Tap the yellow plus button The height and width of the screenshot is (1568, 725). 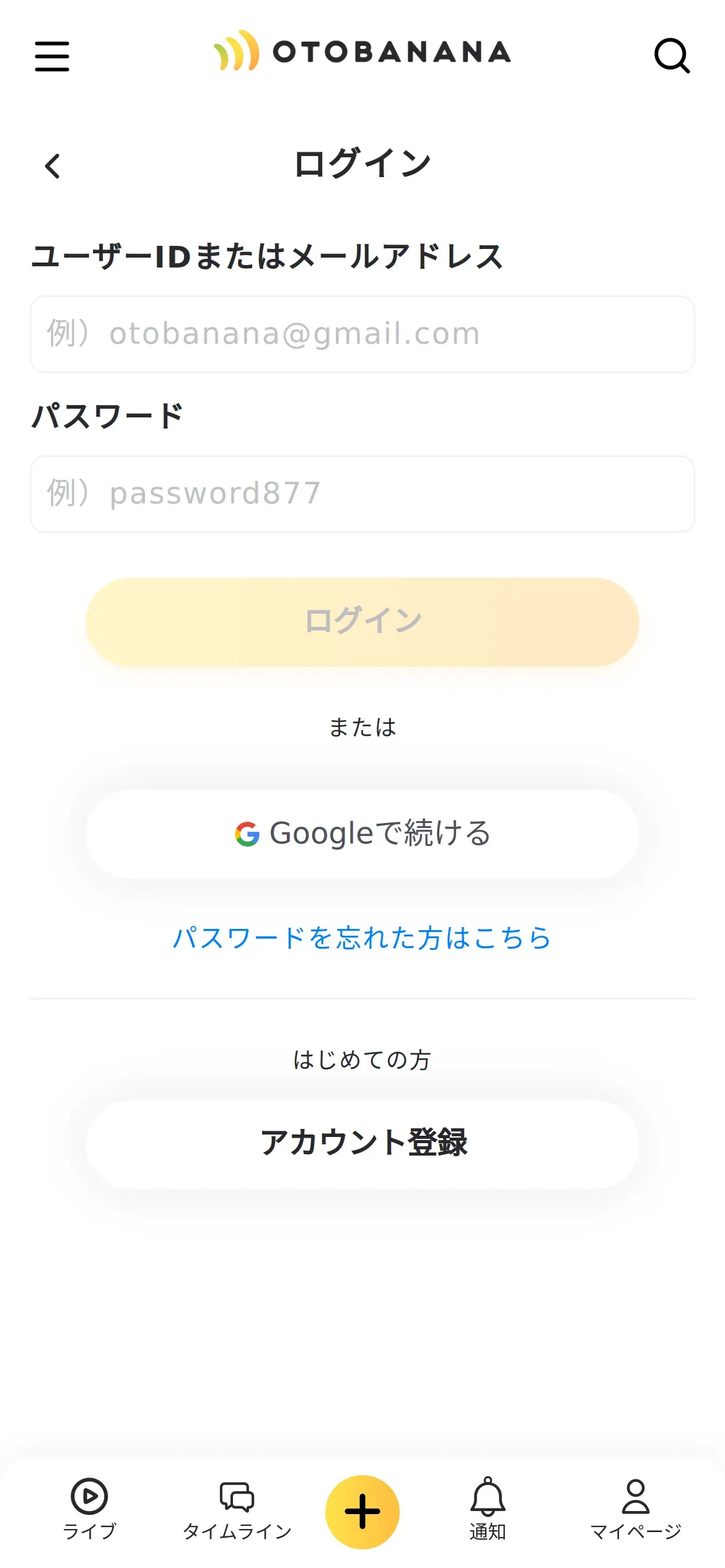point(362,1511)
